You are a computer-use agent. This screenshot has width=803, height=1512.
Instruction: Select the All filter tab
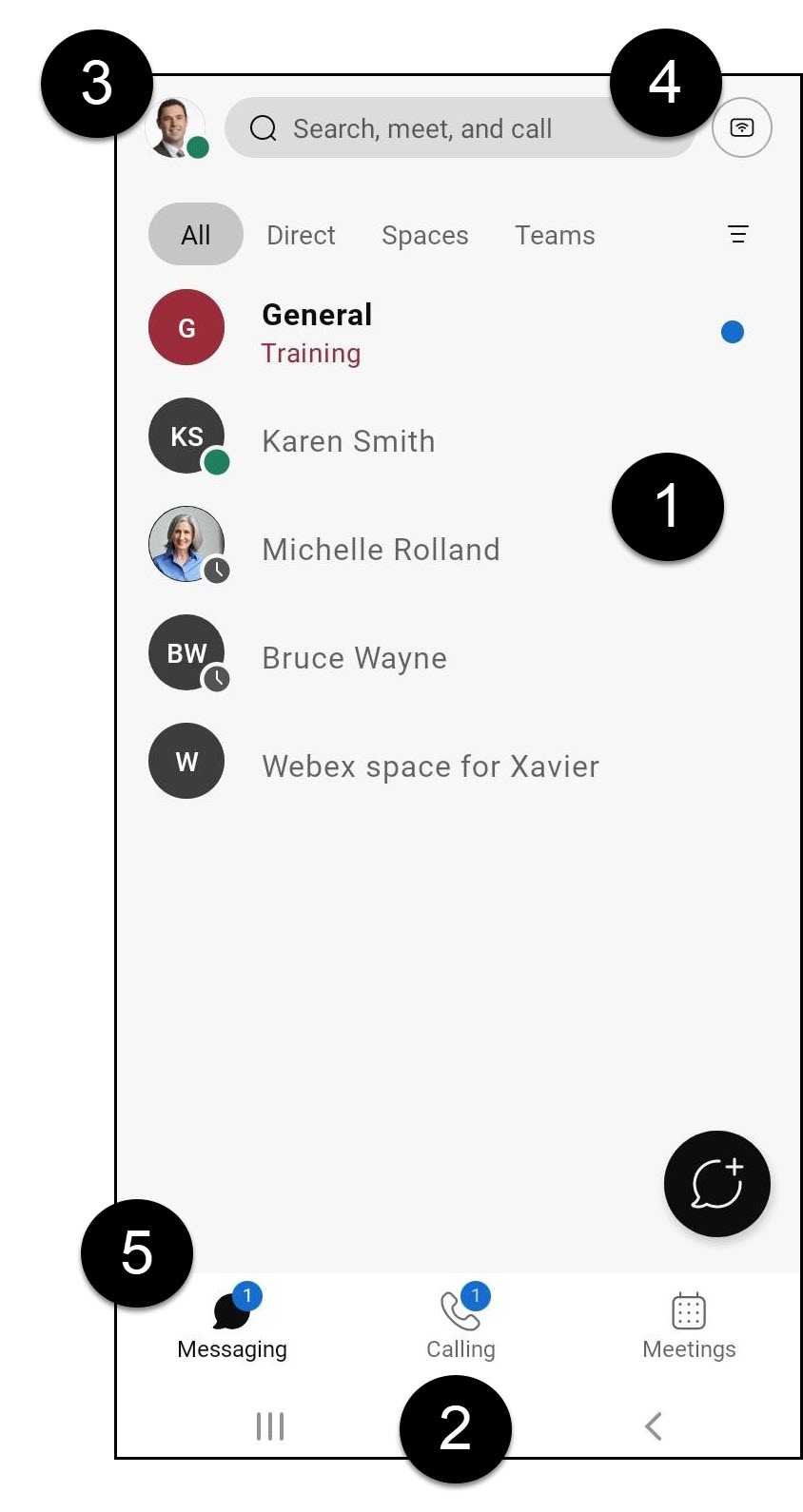pyautogui.click(x=196, y=235)
